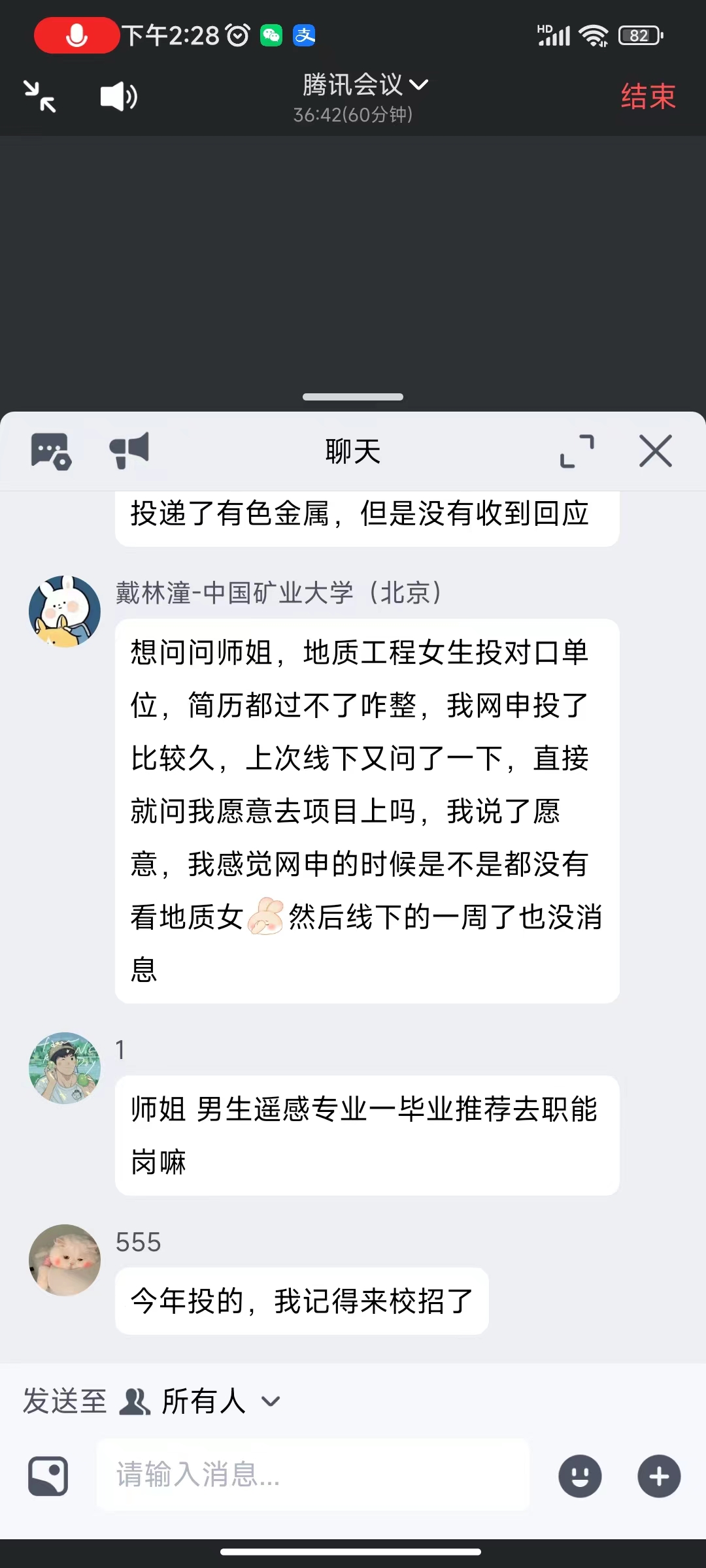Open 戴林潼's profile avatar
This screenshot has width=706, height=1568.
(x=65, y=612)
